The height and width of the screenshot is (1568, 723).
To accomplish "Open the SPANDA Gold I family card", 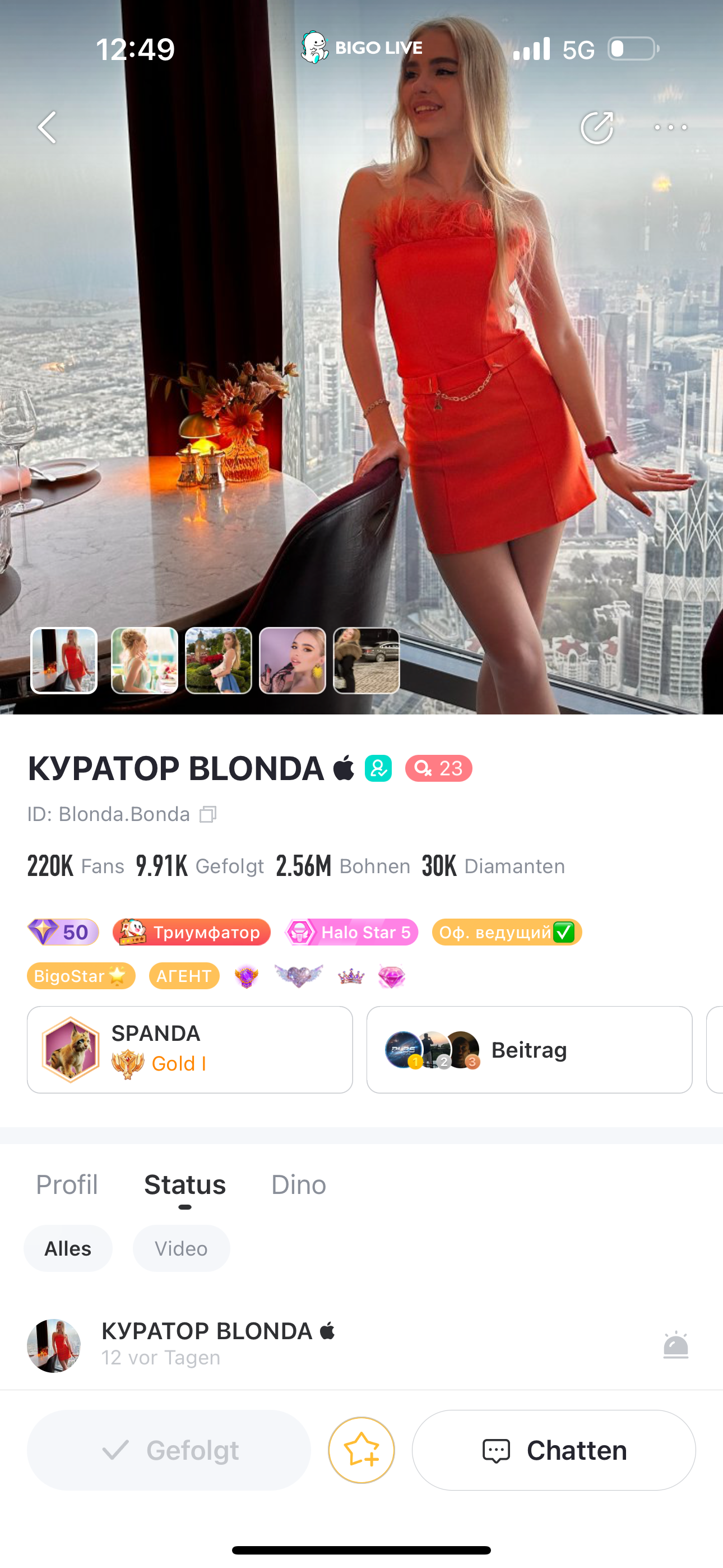I will click(190, 1049).
